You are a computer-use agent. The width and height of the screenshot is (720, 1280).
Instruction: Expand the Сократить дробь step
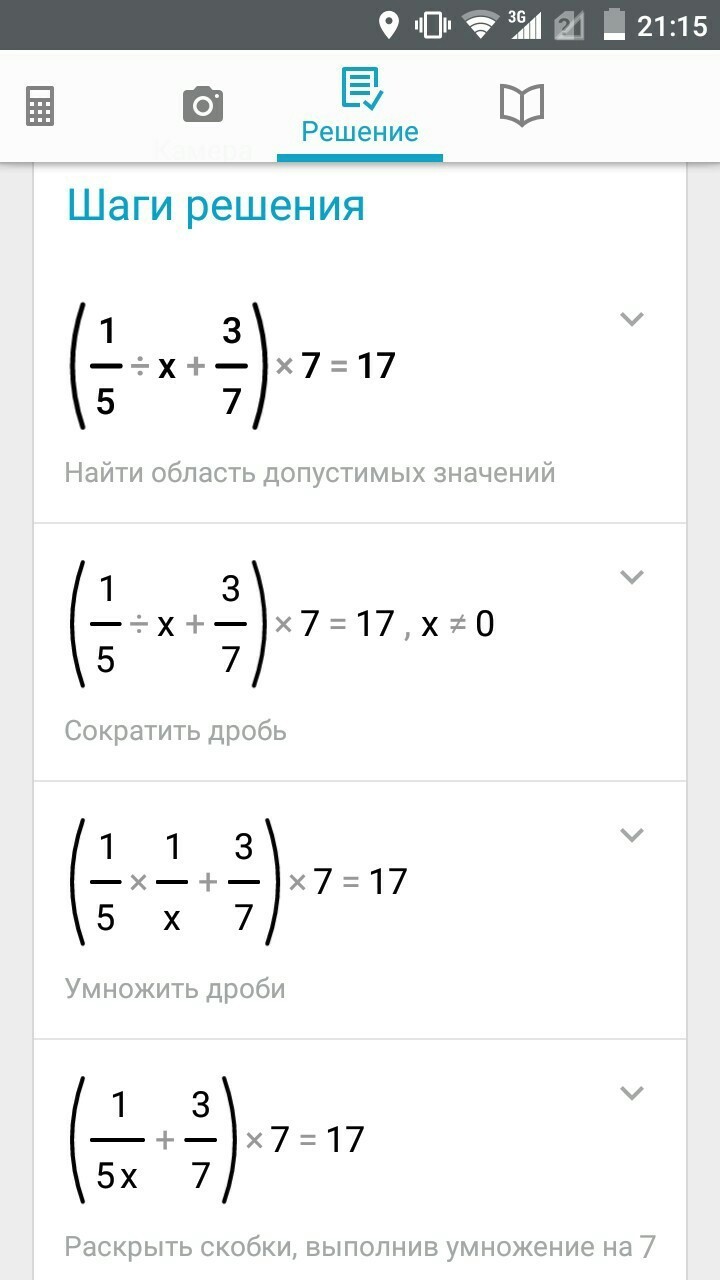pos(631,577)
